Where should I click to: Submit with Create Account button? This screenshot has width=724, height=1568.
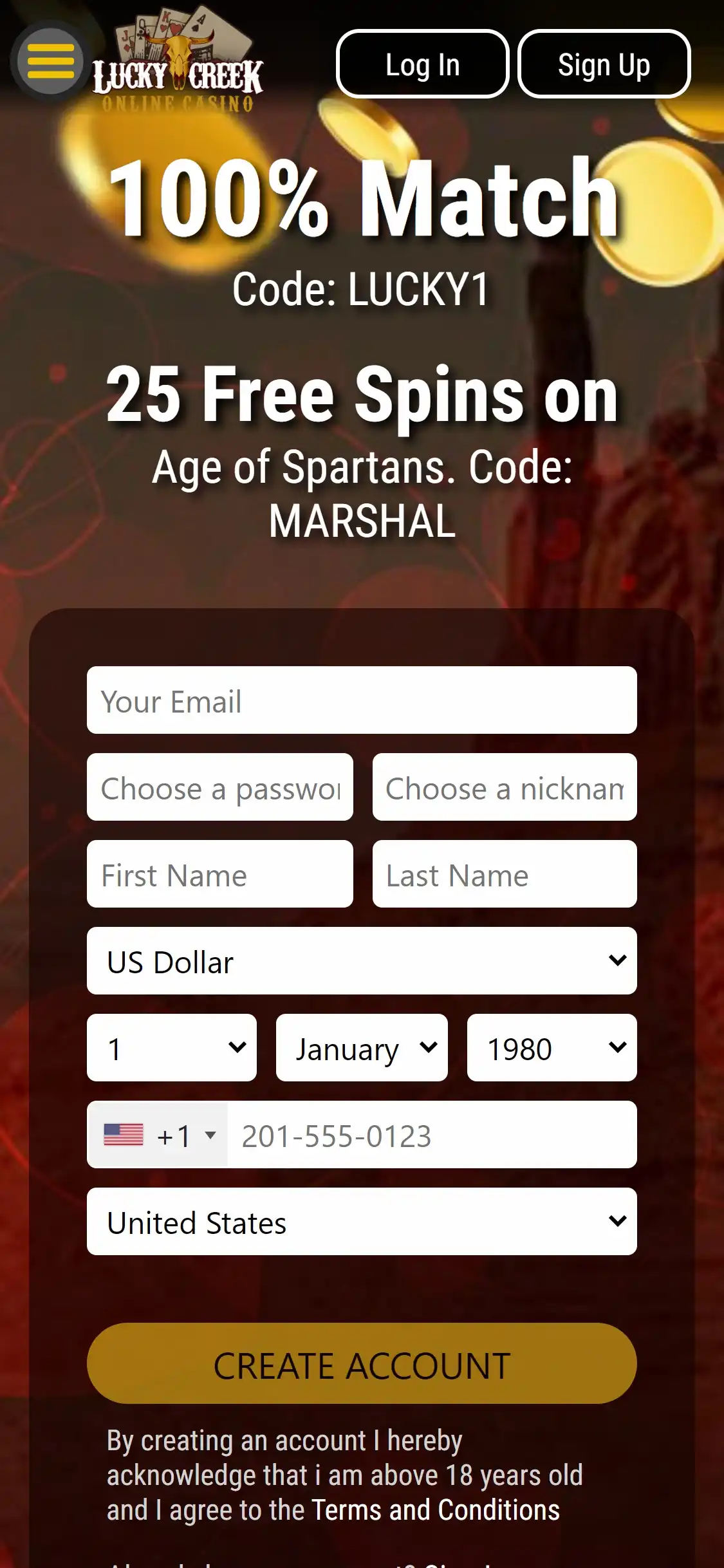coord(362,1364)
